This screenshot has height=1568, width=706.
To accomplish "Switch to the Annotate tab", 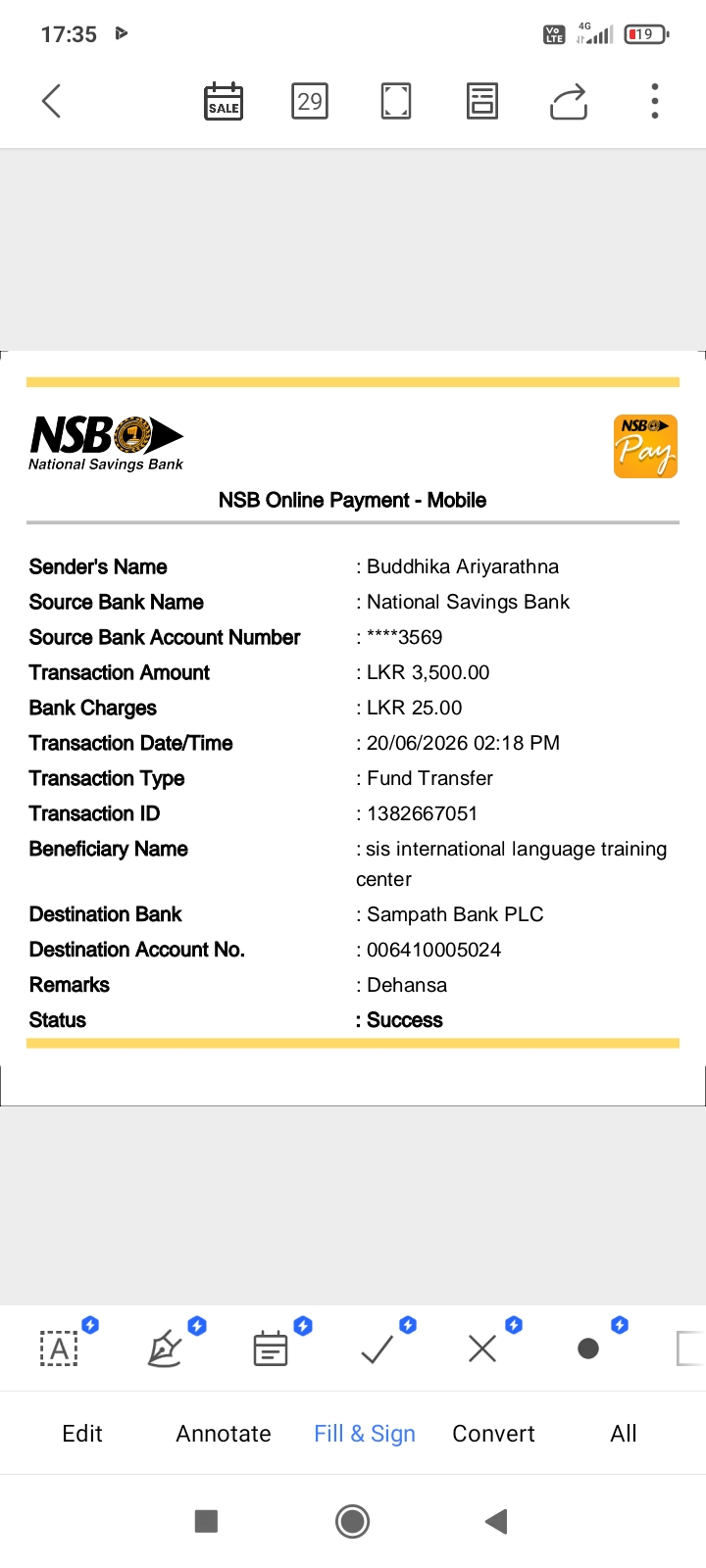I will point(224,1434).
